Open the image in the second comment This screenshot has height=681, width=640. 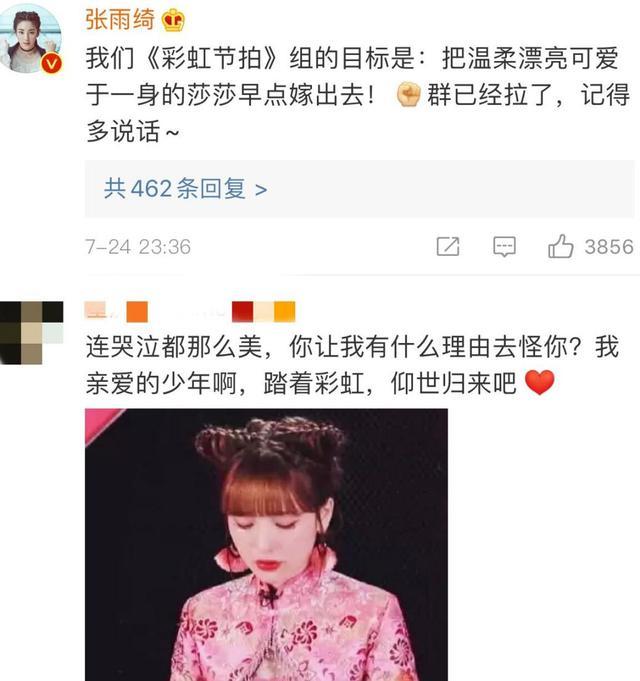pos(266,545)
